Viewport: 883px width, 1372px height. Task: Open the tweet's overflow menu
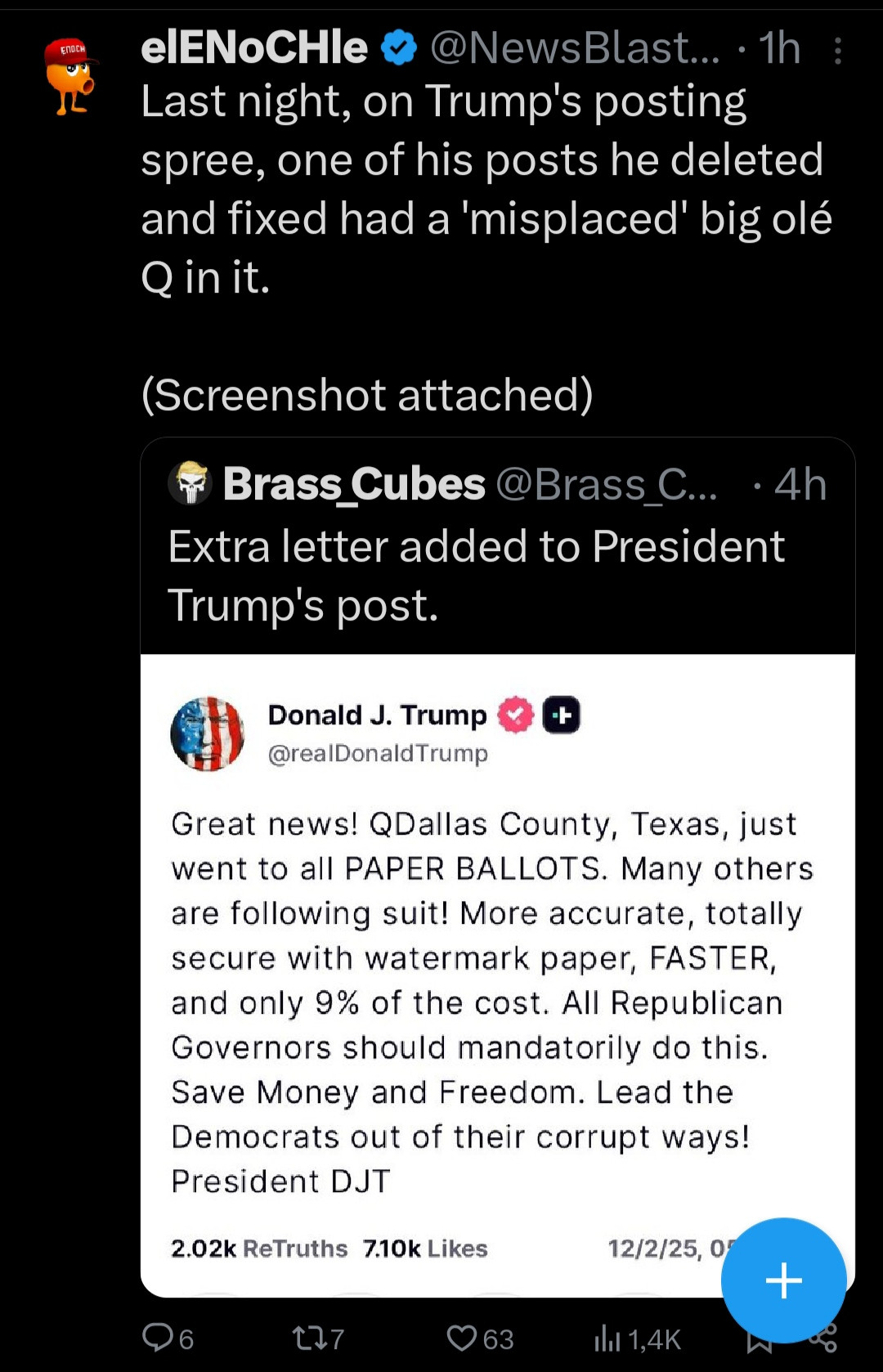click(837, 51)
